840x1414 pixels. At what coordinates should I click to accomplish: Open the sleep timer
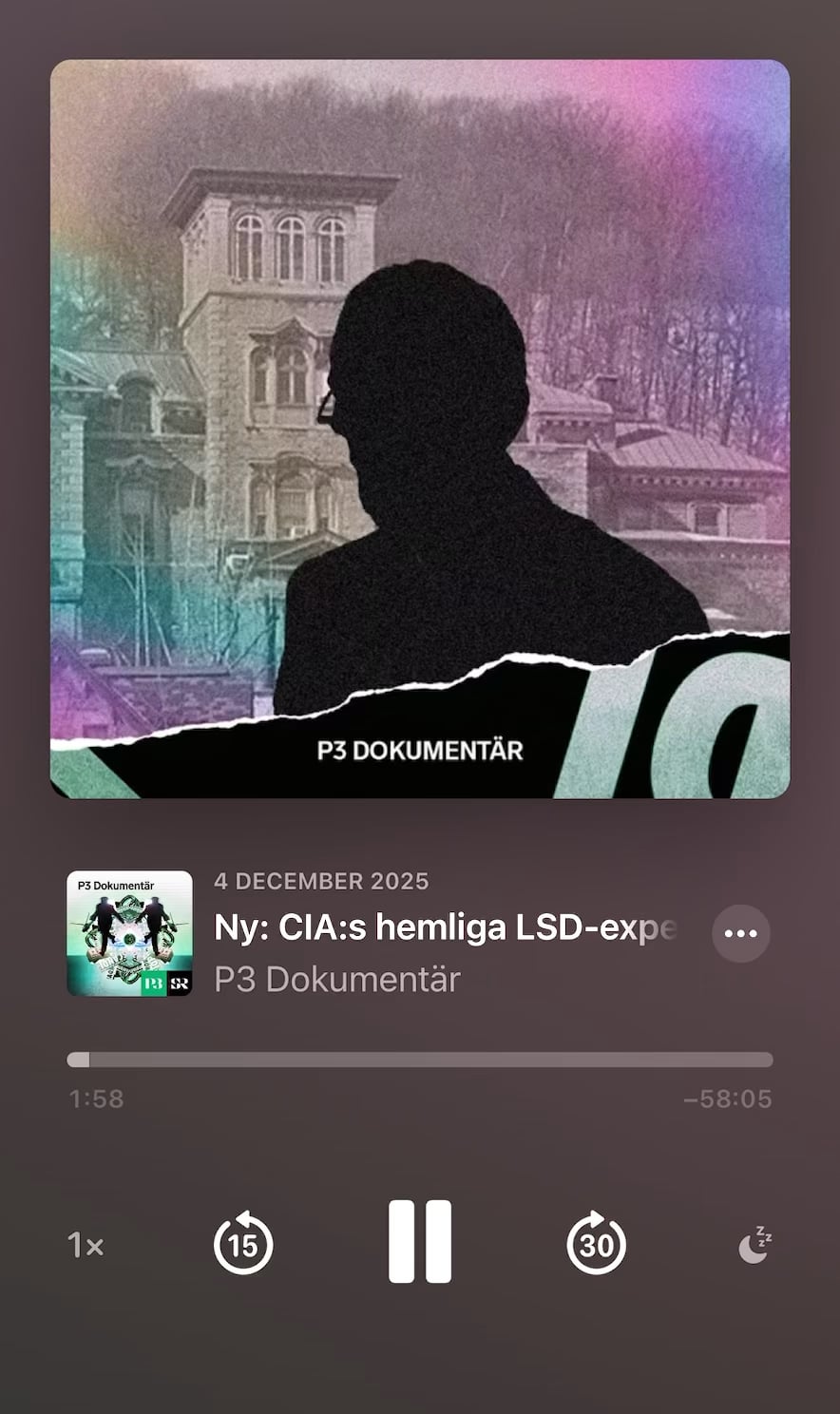(755, 1245)
